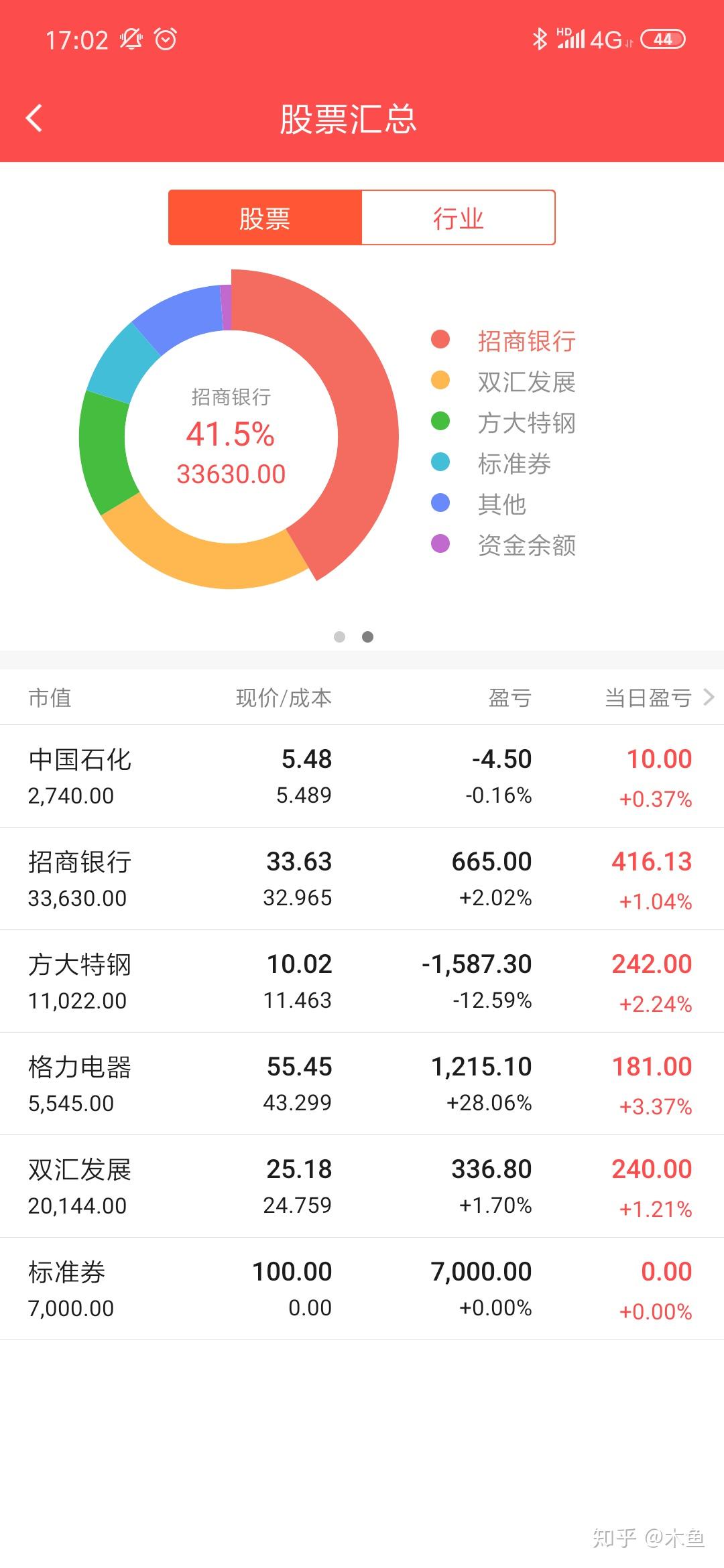724x1568 pixels.
Task: Open the 标准券 holding row
Action: [x=362, y=1289]
